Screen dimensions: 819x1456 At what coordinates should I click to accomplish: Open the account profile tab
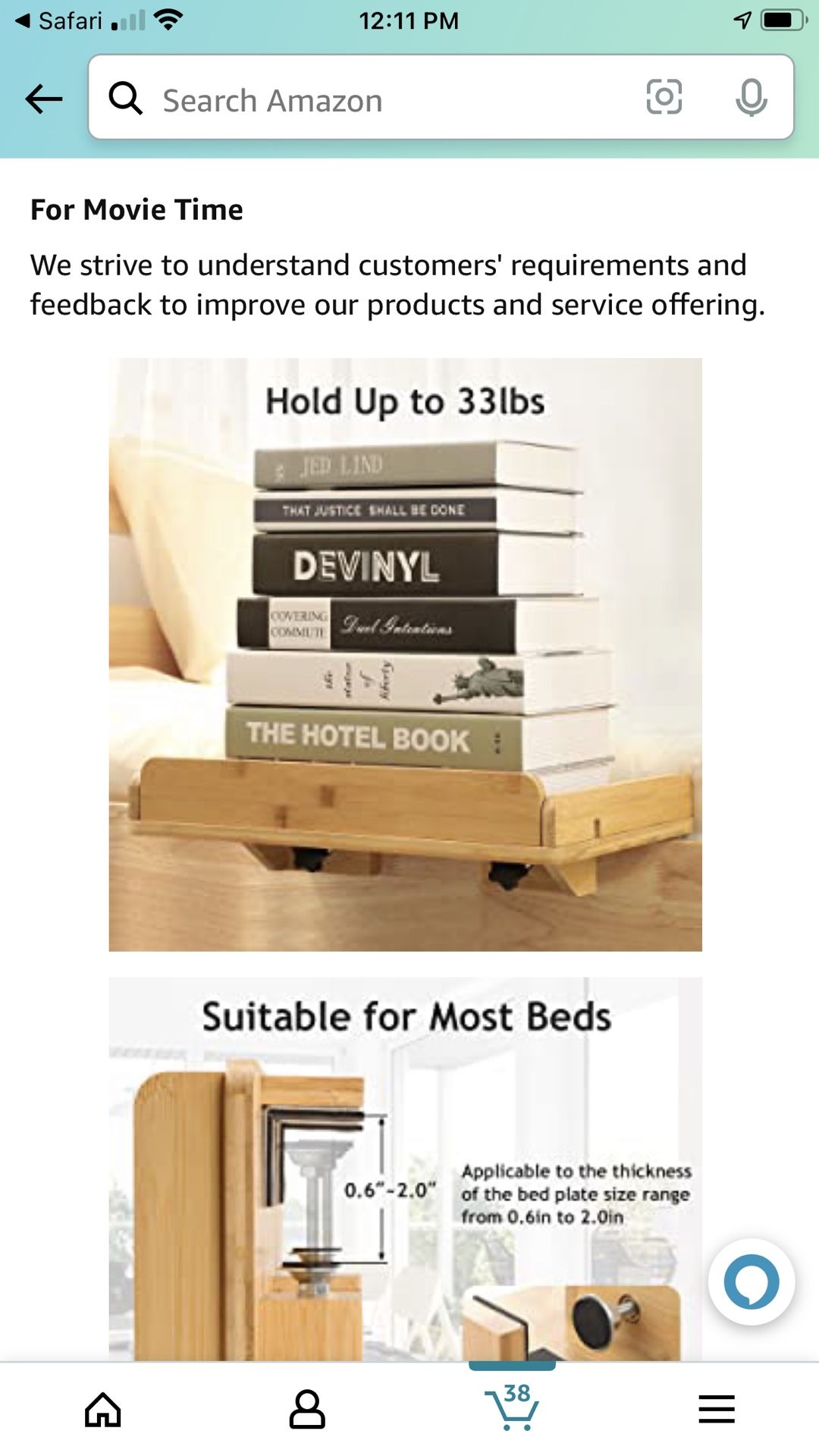[307, 1410]
